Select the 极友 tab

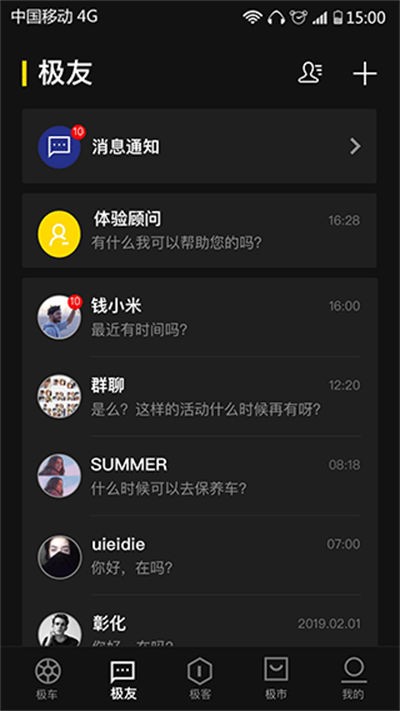point(123,679)
